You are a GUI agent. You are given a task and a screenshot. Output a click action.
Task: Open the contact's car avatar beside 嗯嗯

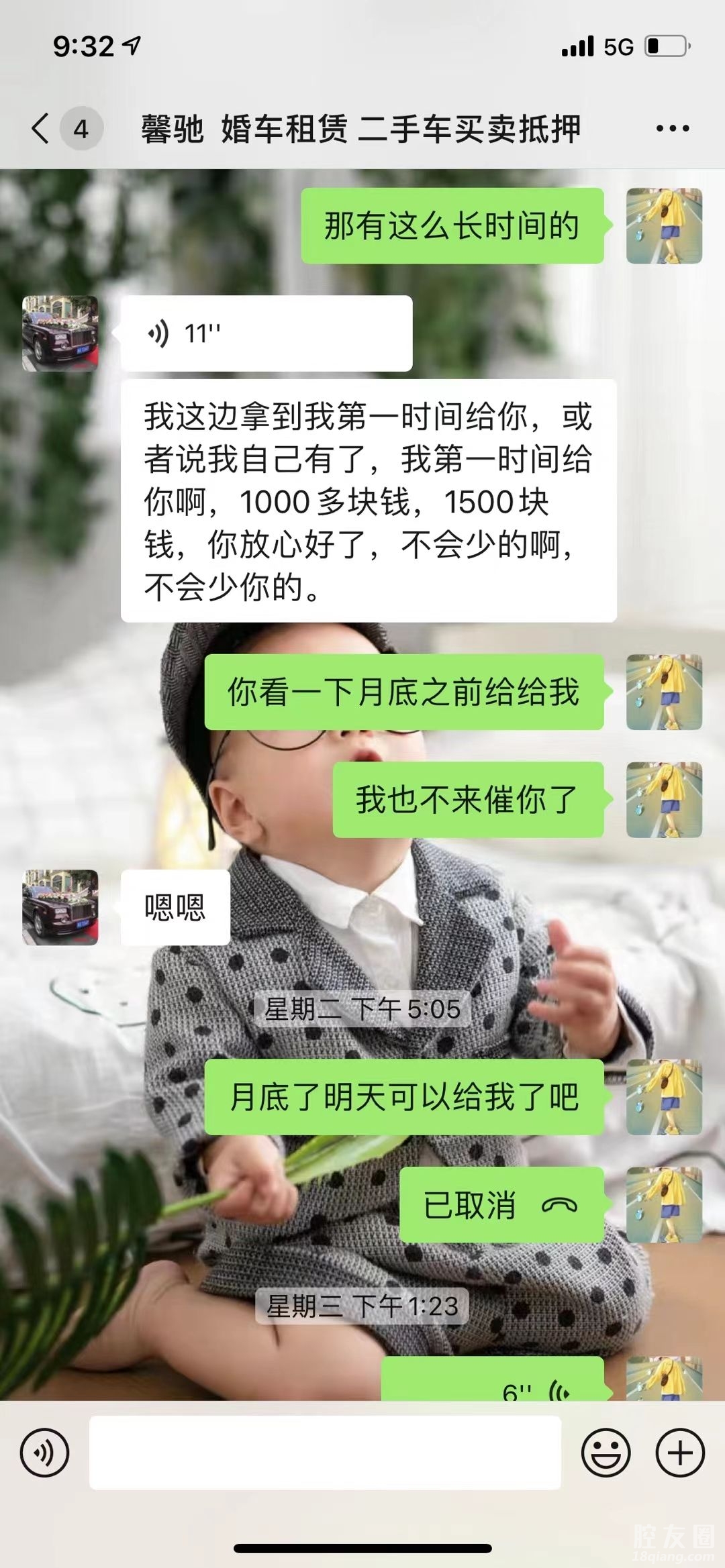[60, 907]
